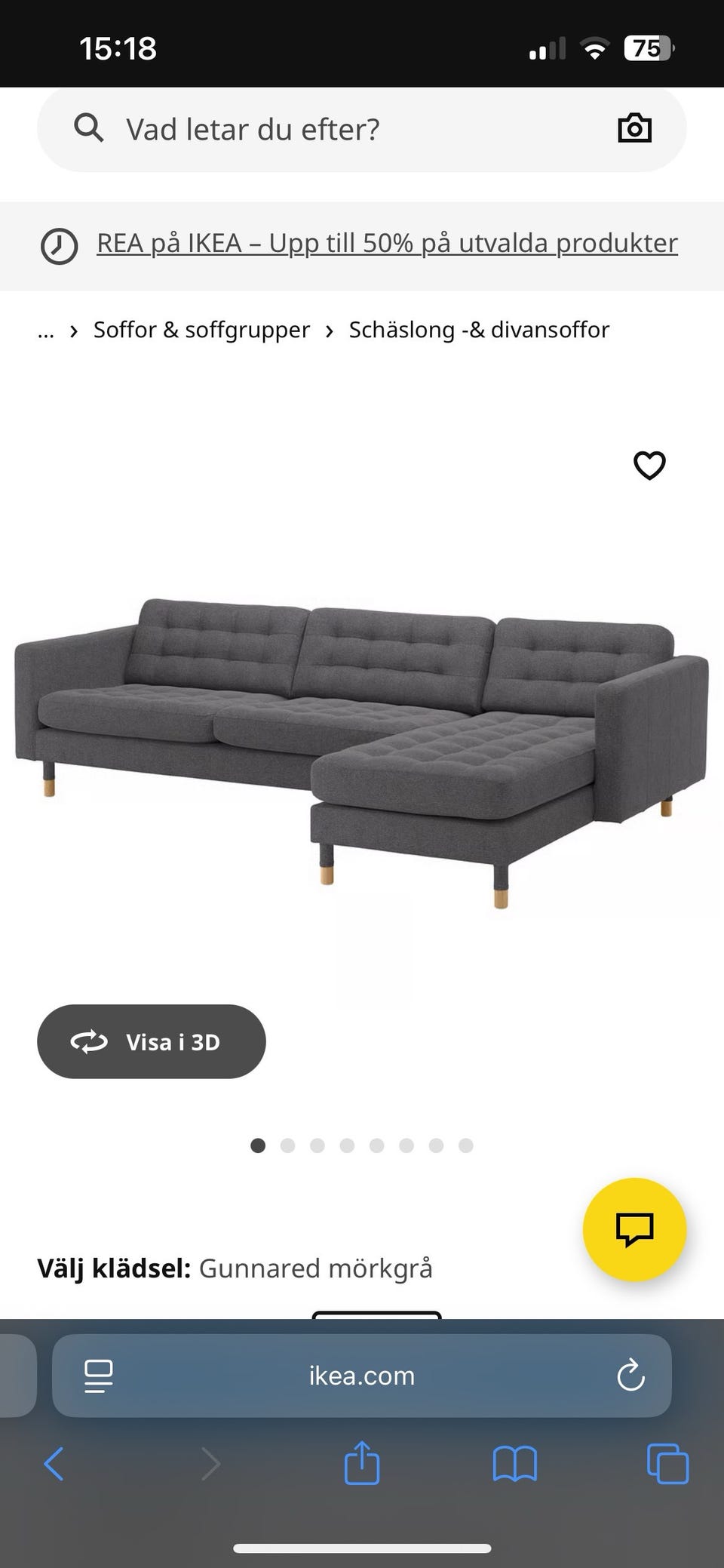Screen dimensions: 724x1568
Task: Open the REA på IKEA sale link
Action: pyautogui.click(x=387, y=243)
